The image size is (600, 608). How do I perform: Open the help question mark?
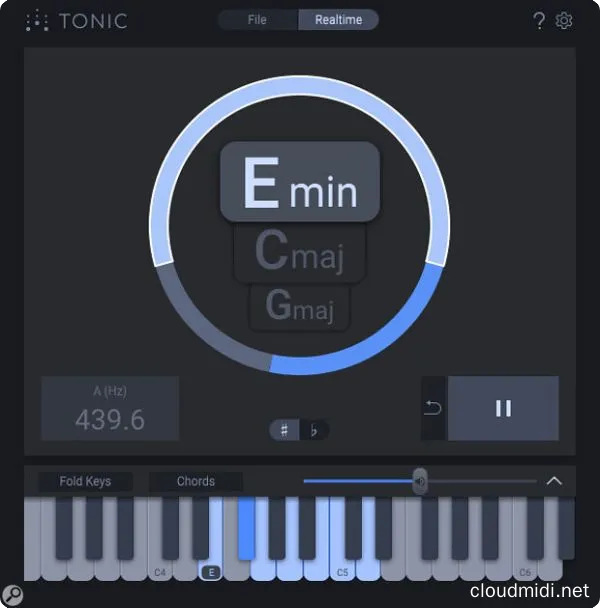click(539, 20)
